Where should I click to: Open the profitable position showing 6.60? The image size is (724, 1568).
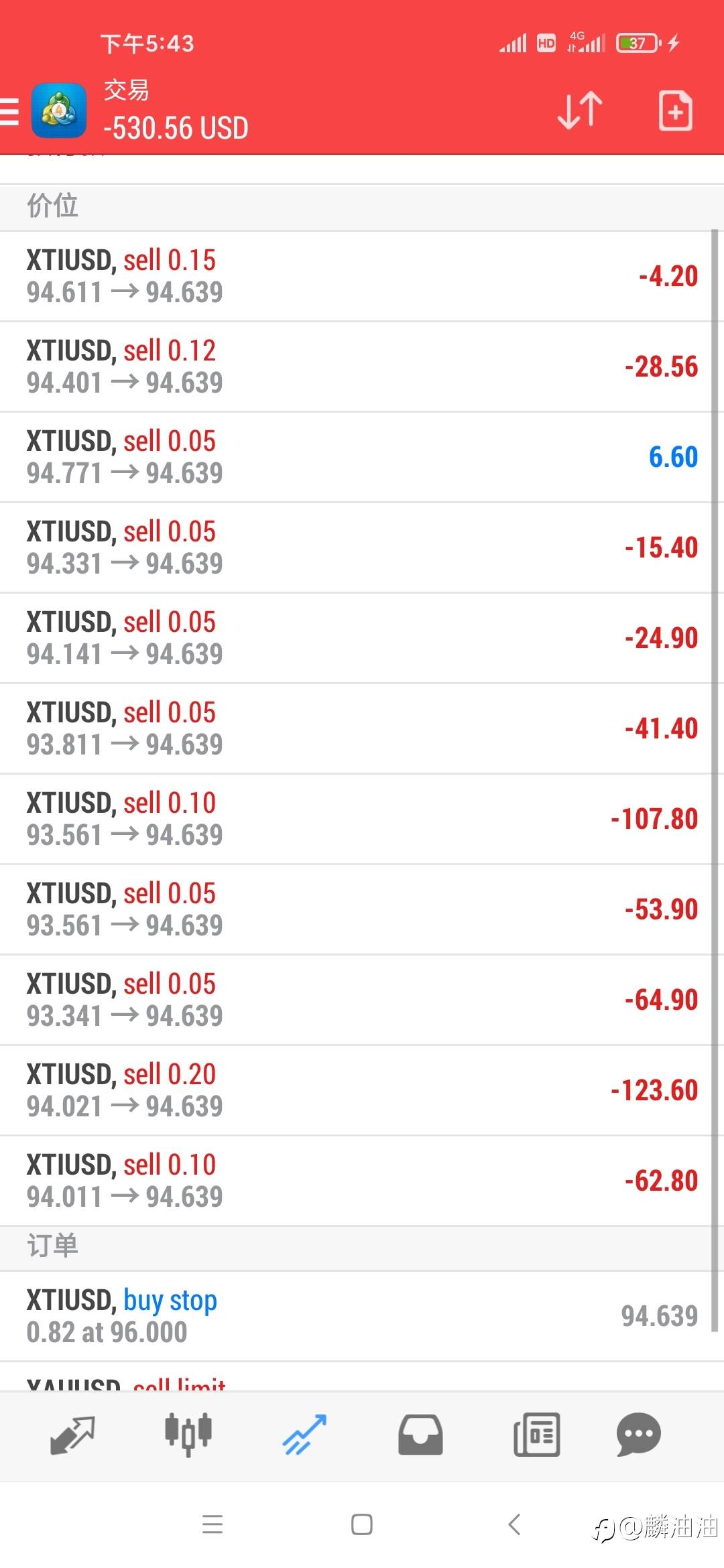[355, 457]
